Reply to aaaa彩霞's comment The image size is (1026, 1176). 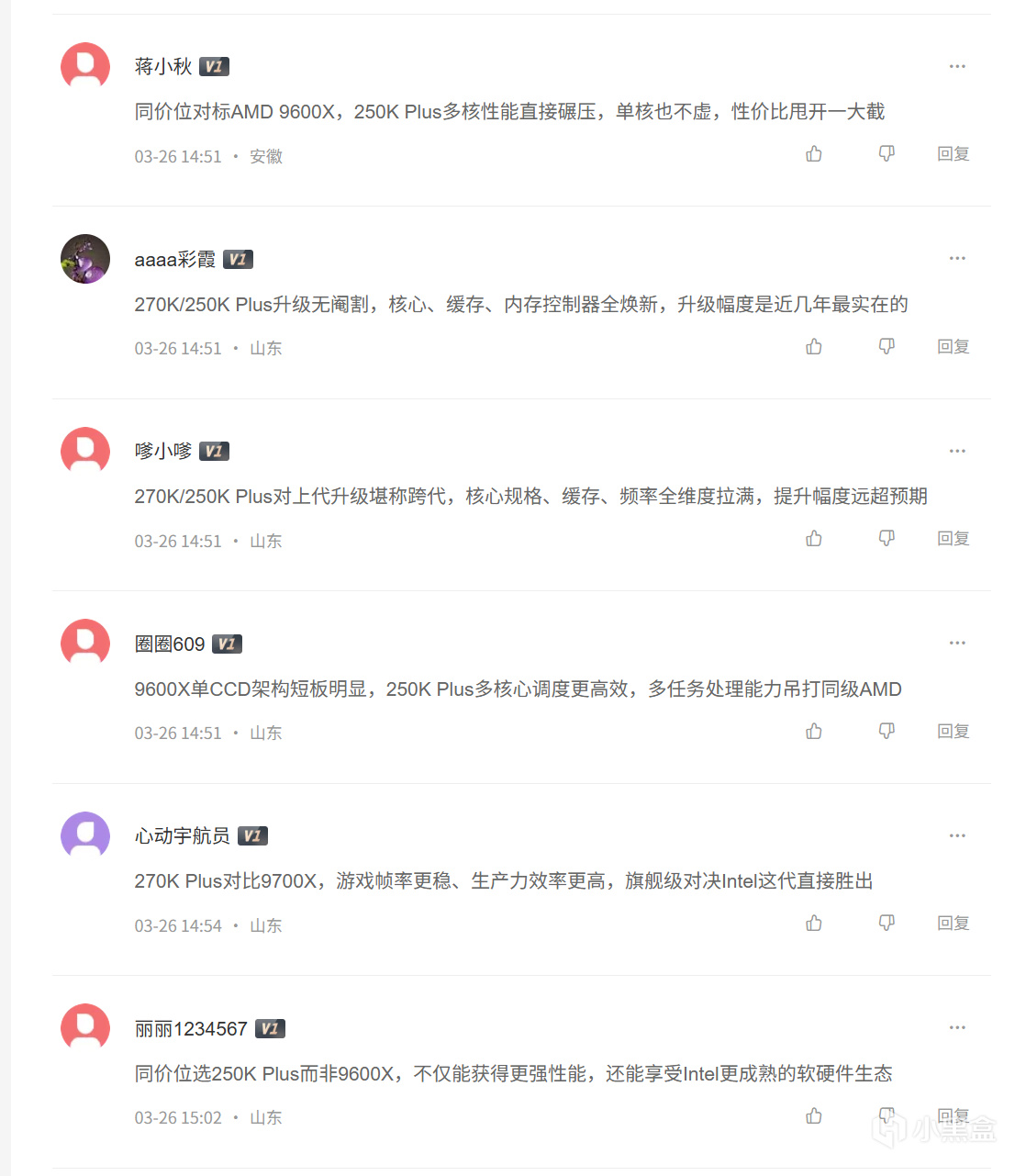point(953,347)
